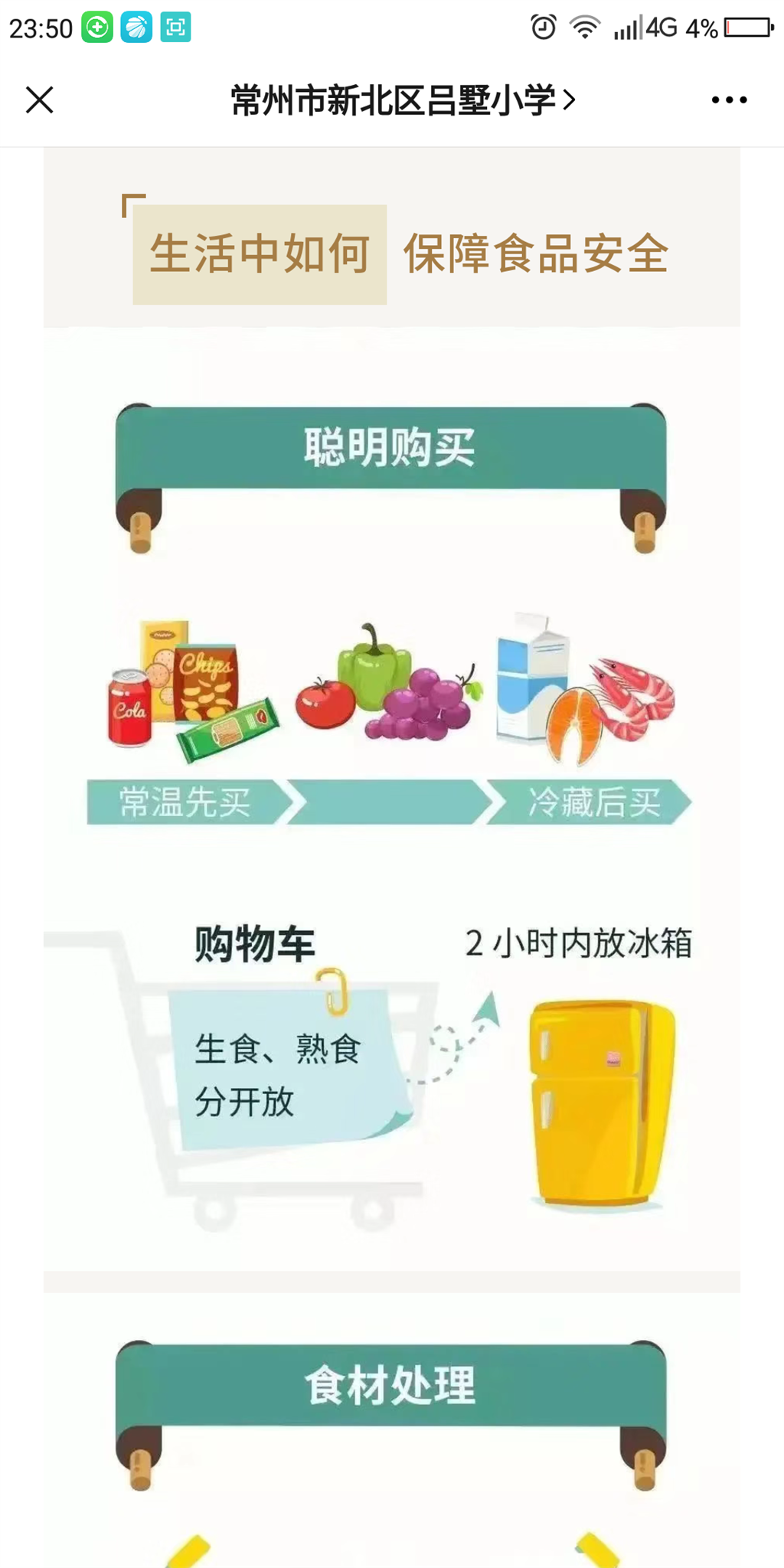Open the three-dot overflow menu
The height and width of the screenshot is (1568, 784).
[729, 100]
